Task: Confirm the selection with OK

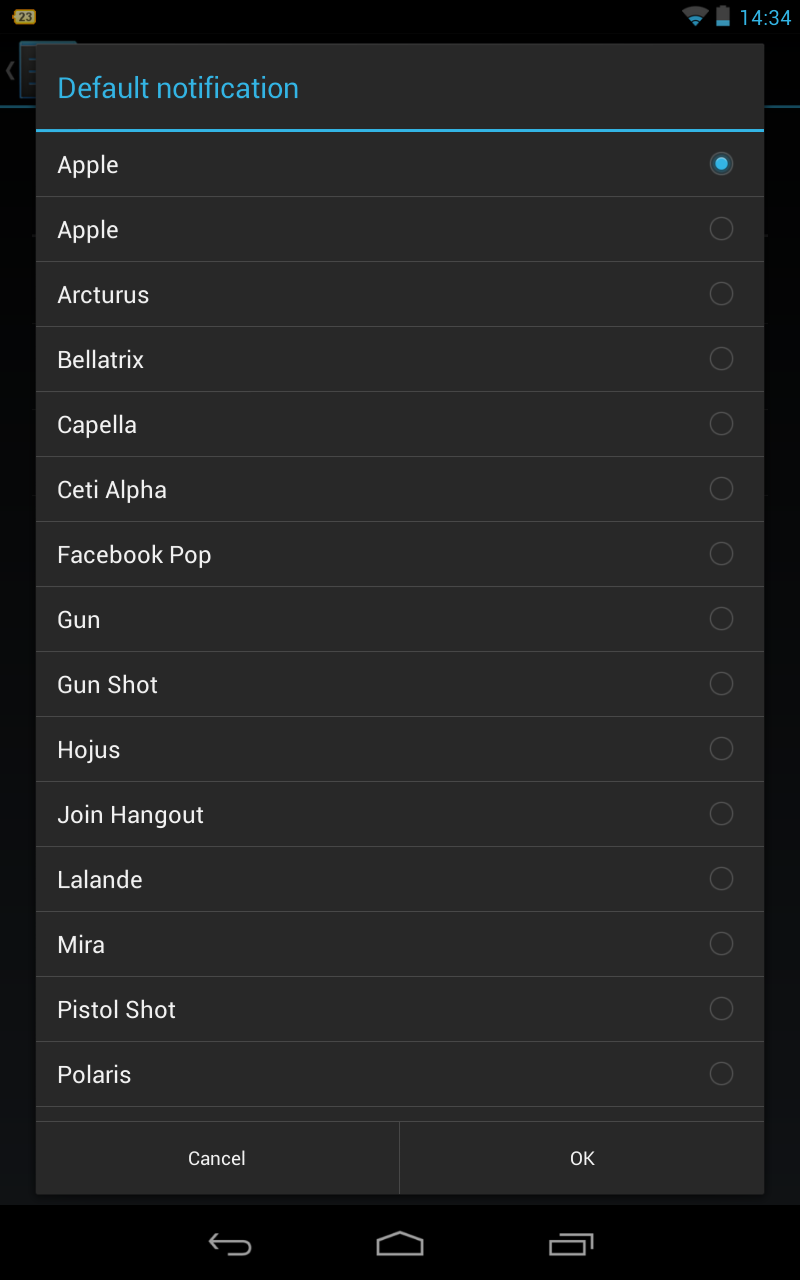Action: (x=582, y=1158)
